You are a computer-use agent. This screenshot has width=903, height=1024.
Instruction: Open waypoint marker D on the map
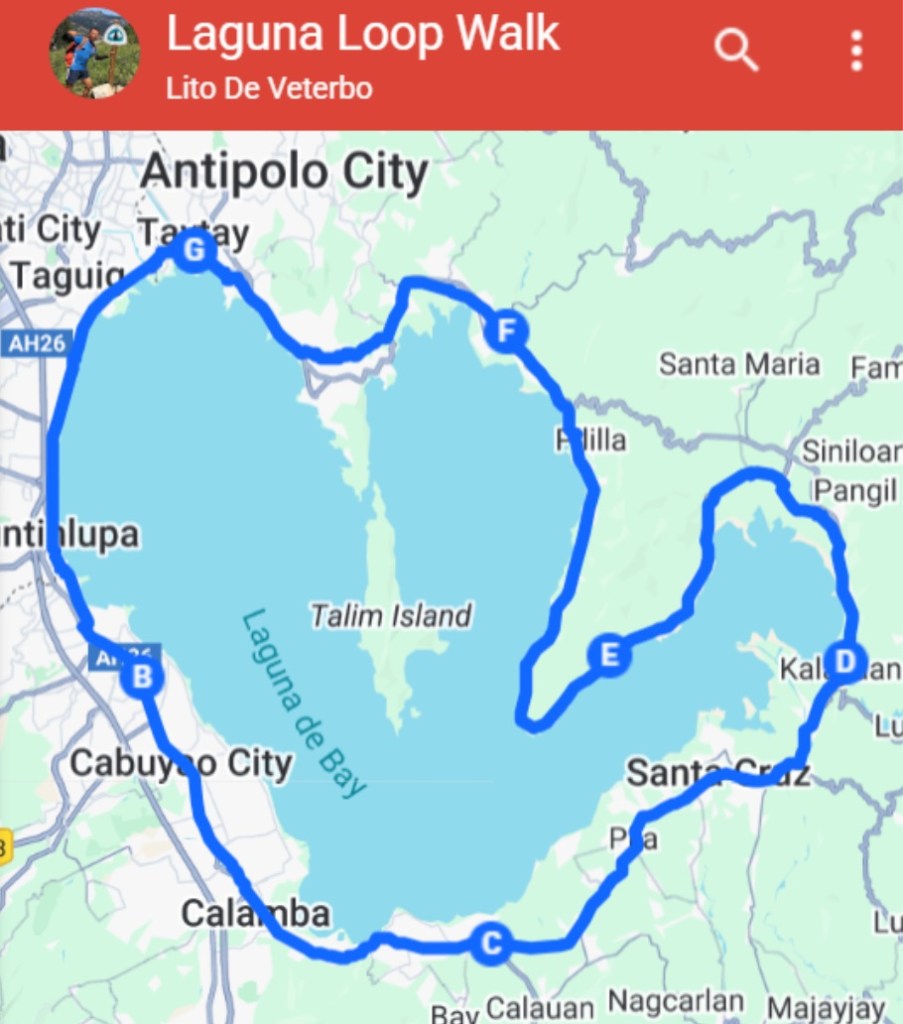(845, 661)
